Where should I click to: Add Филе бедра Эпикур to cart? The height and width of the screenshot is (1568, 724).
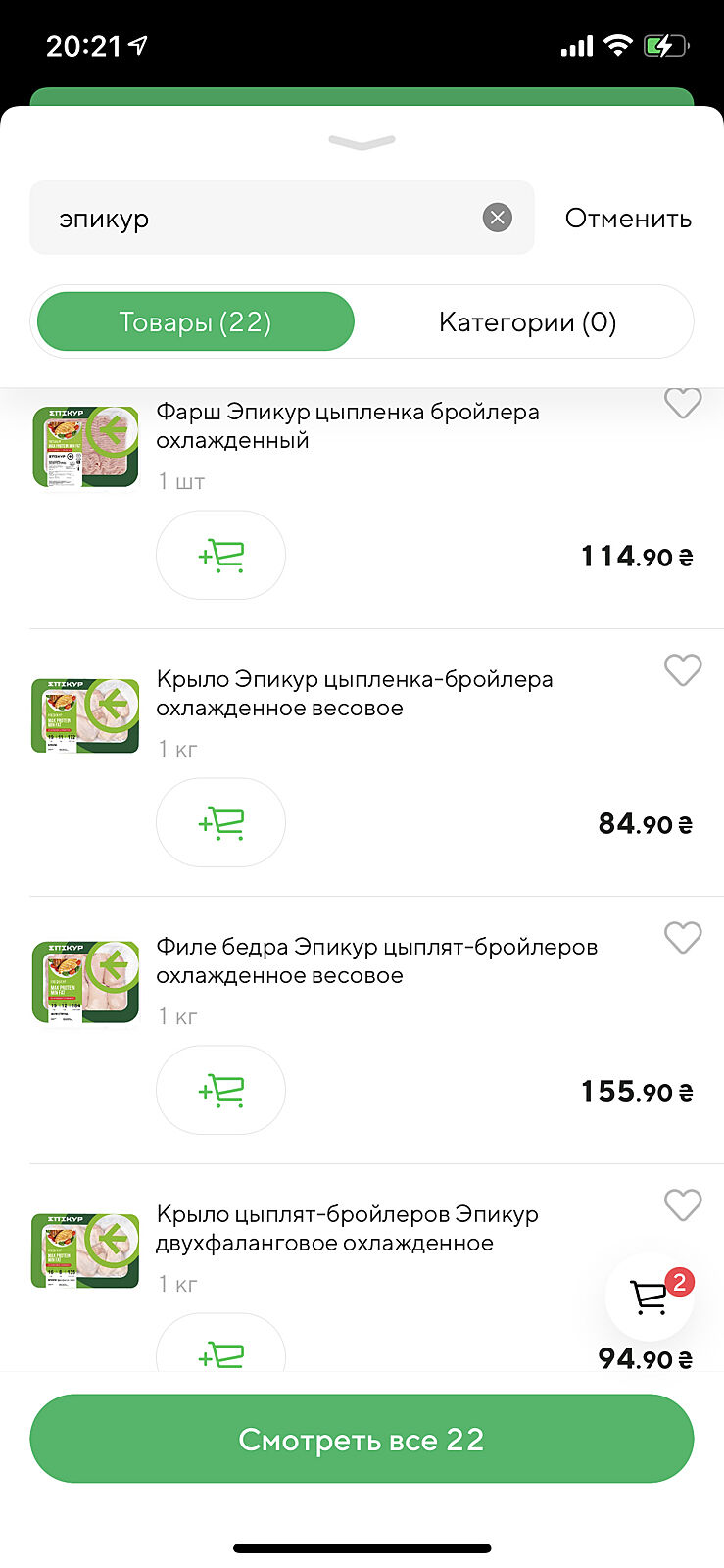220,1090
